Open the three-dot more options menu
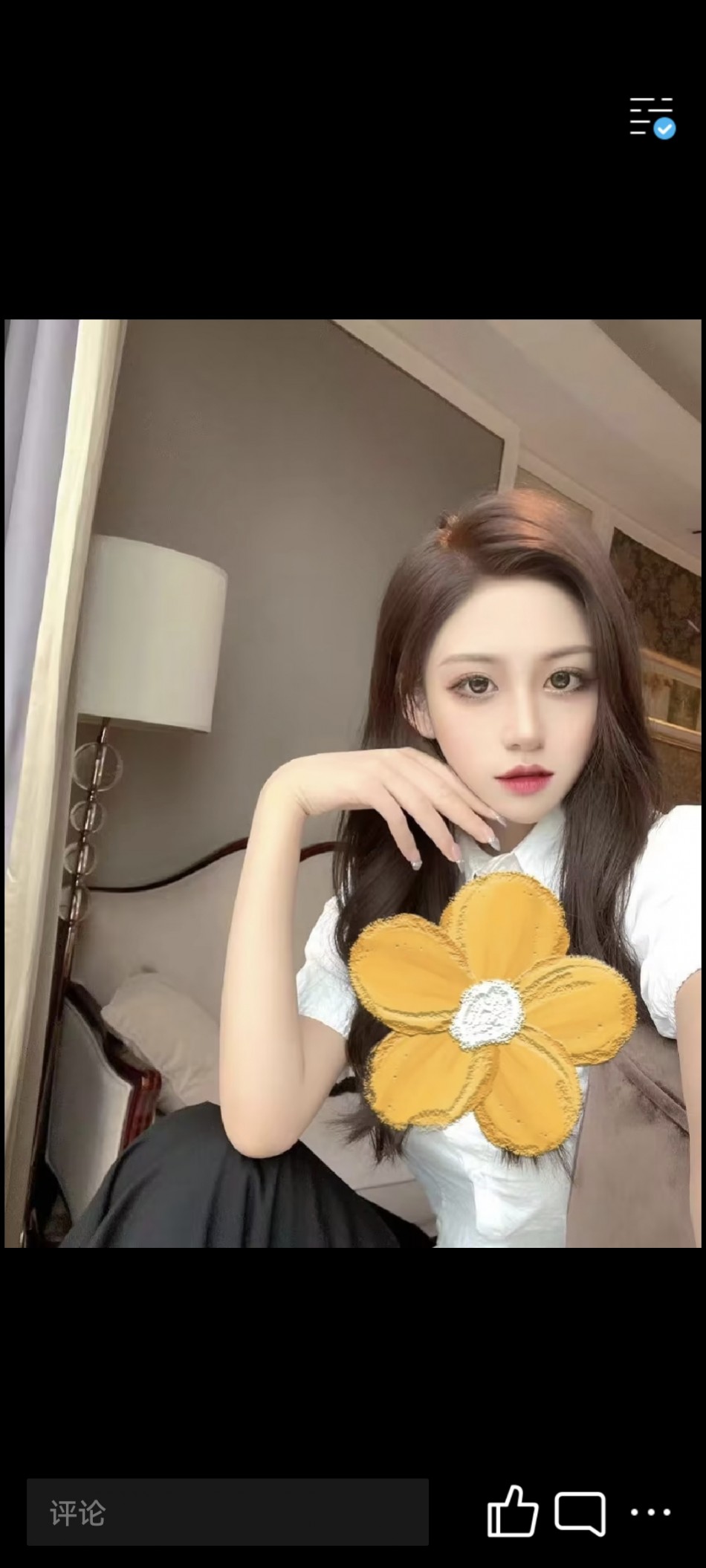 [651, 1511]
